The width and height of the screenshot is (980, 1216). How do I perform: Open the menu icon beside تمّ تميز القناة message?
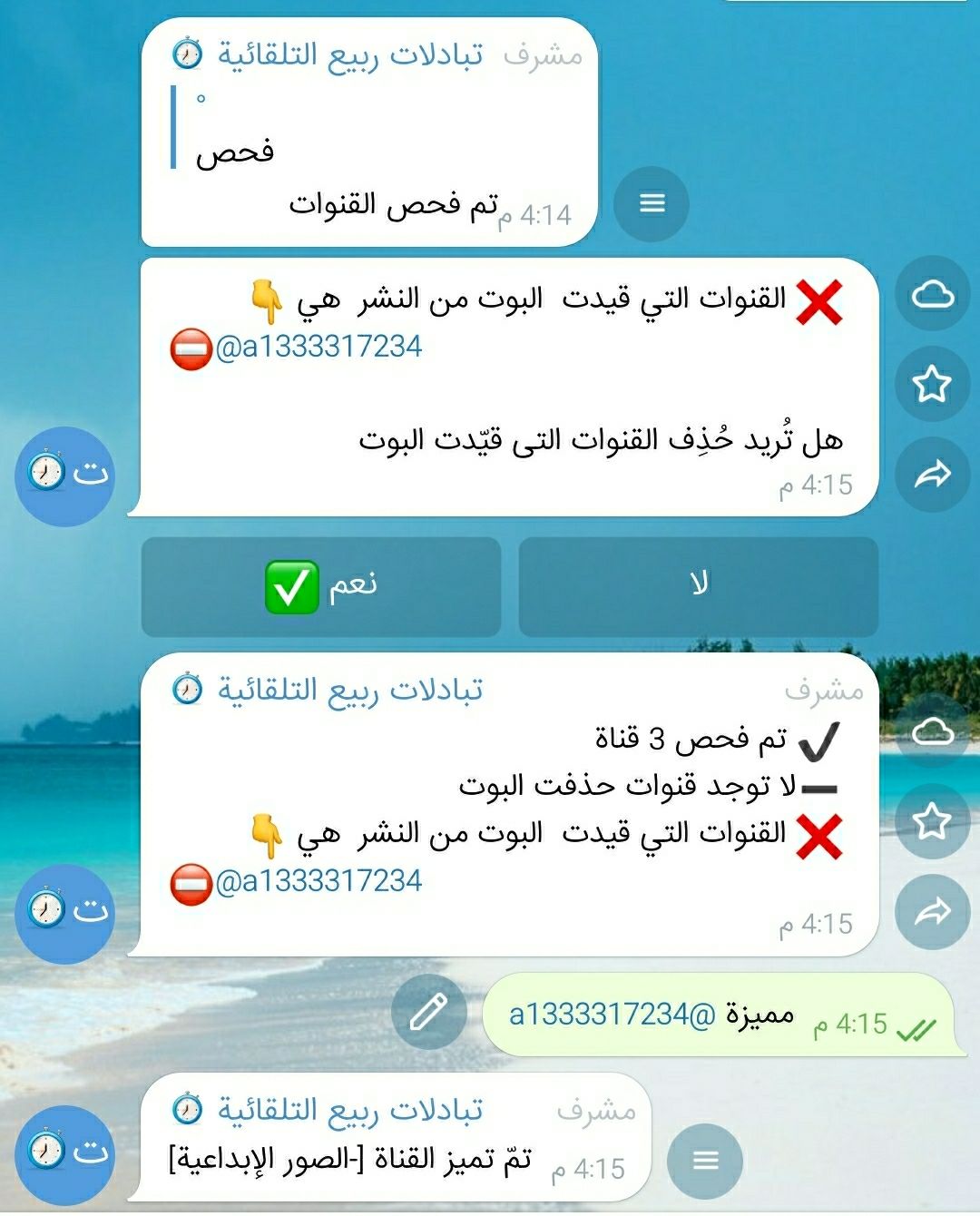click(x=704, y=1160)
